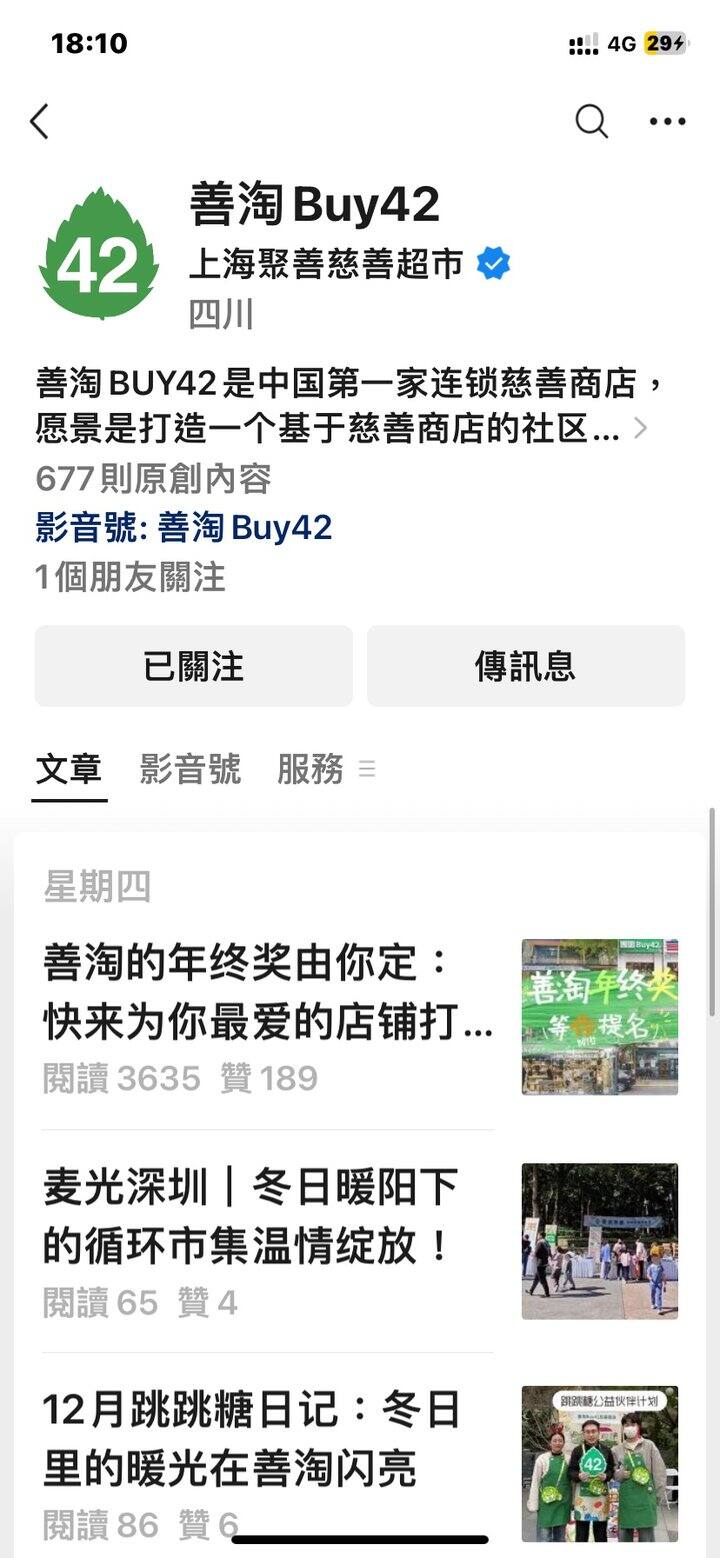The image size is (720, 1558).
Task: View the 善淘 Buy42 profile avatar
Action: coord(98,255)
